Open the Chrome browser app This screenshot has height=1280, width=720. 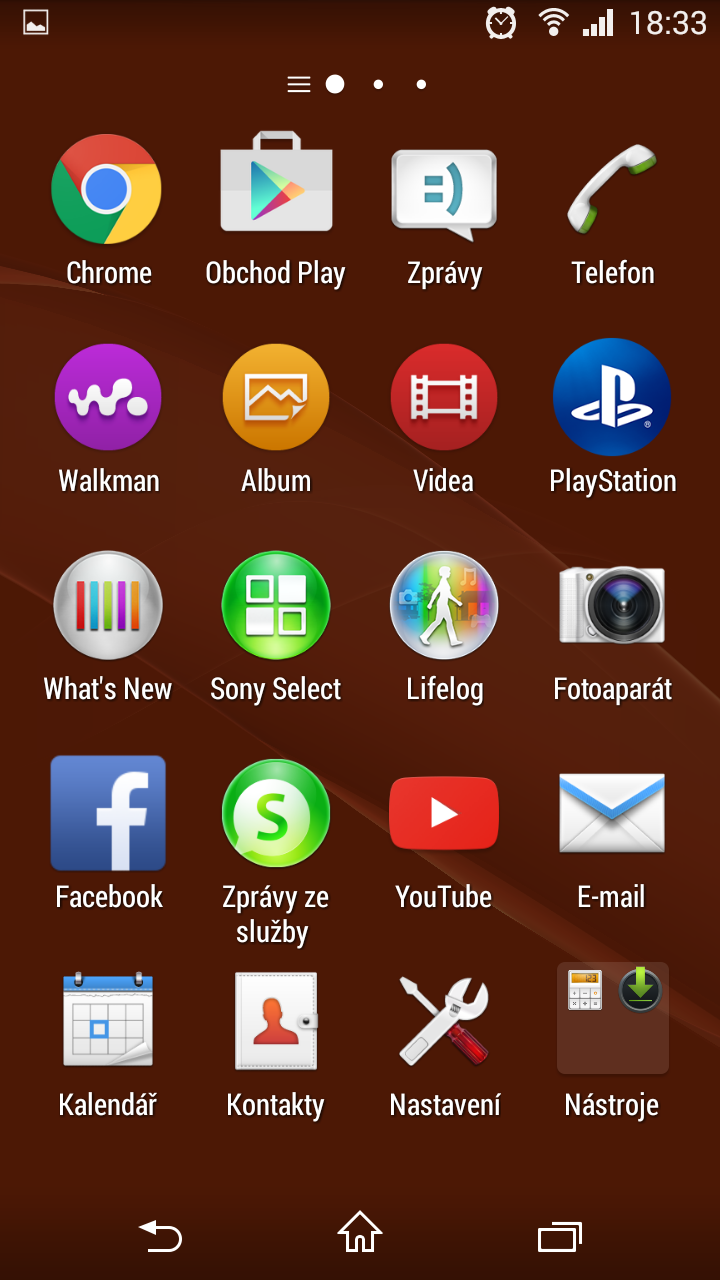click(107, 189)
